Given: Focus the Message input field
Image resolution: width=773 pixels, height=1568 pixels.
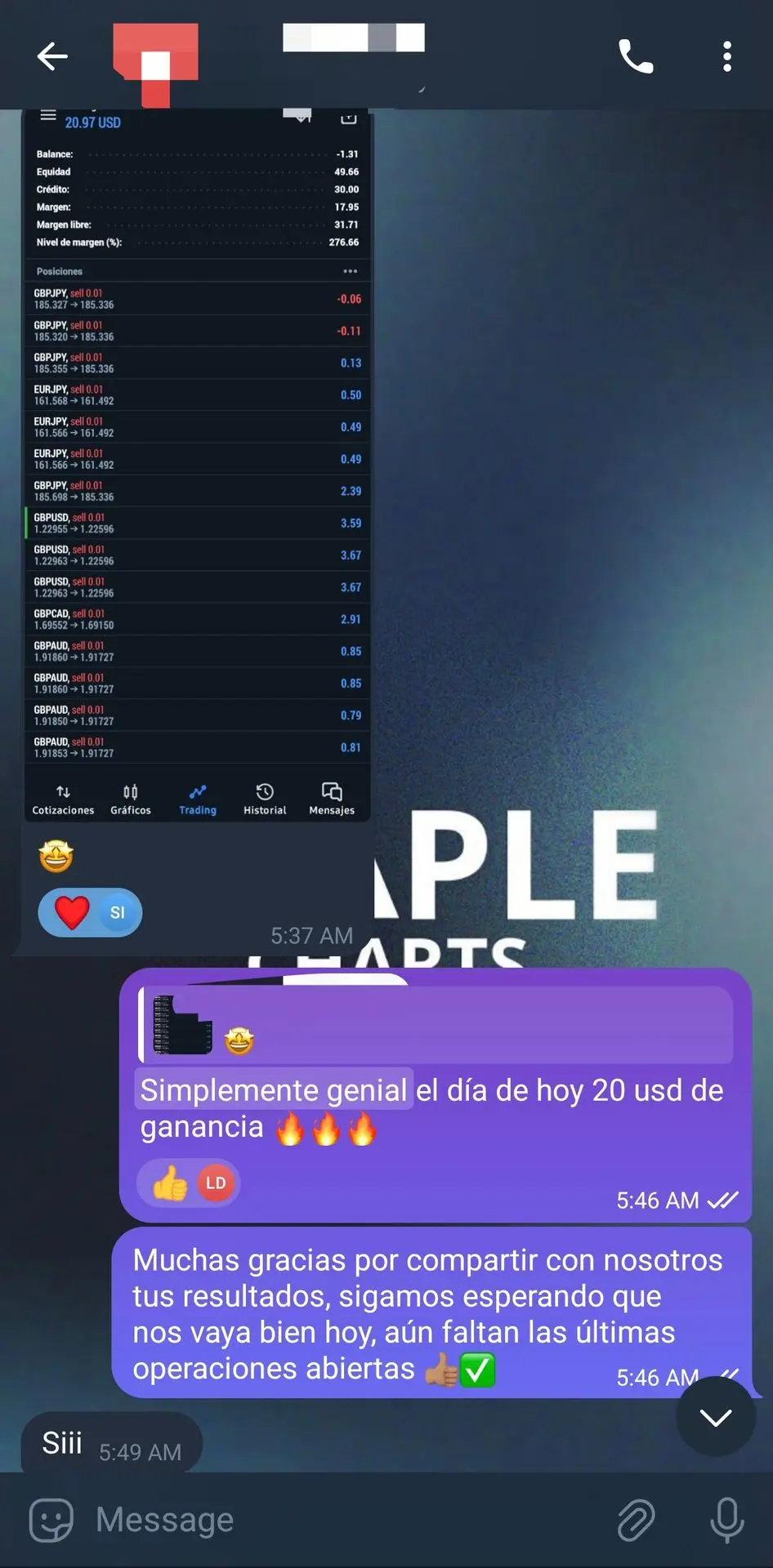Looking at the screenshot, I should pyautogui.click(x=343, y=1520).
